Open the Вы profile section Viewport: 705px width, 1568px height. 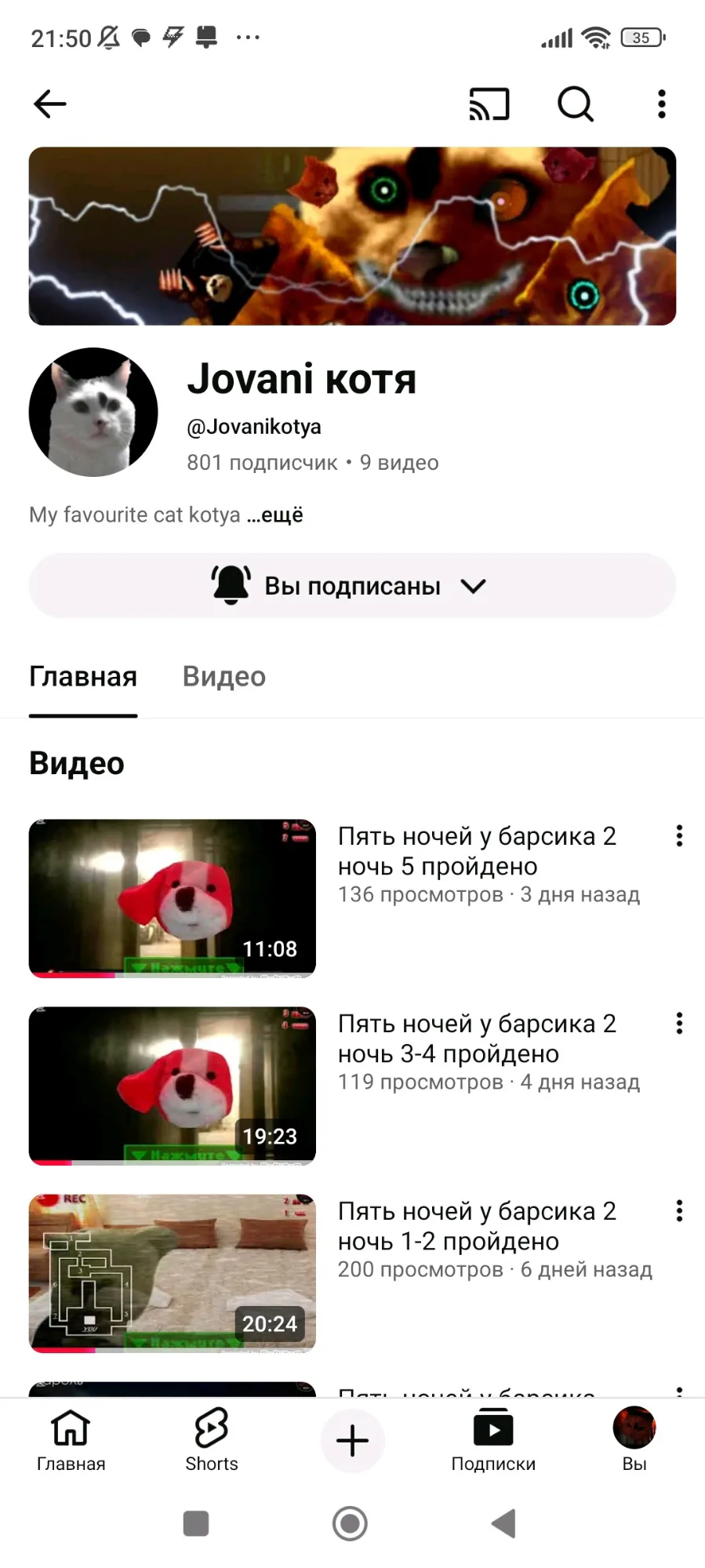634,1440
